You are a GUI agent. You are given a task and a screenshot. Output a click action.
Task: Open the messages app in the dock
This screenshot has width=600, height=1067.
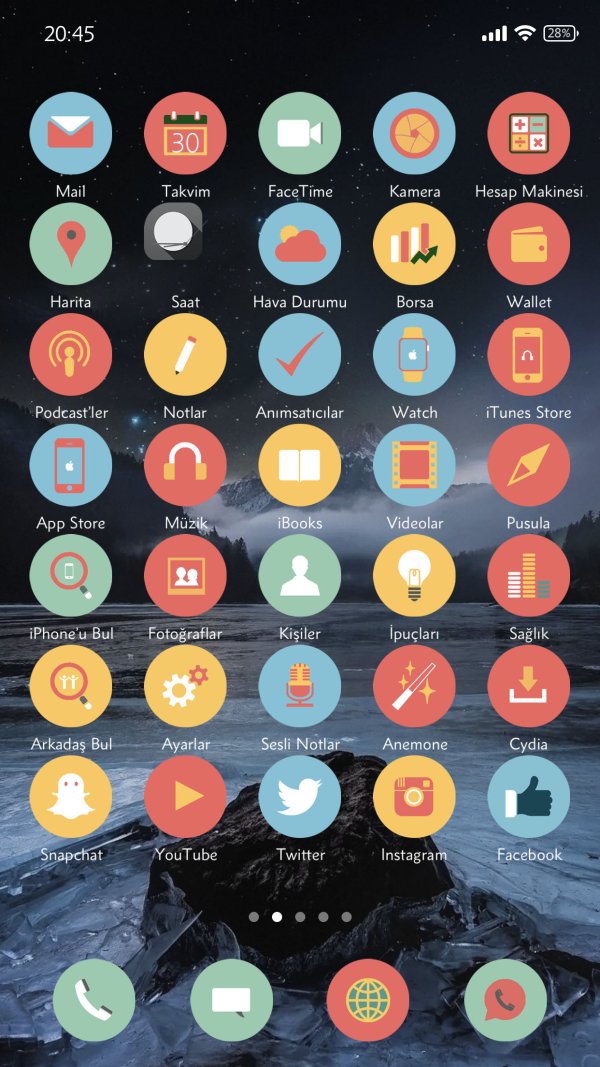[231, 1000]
